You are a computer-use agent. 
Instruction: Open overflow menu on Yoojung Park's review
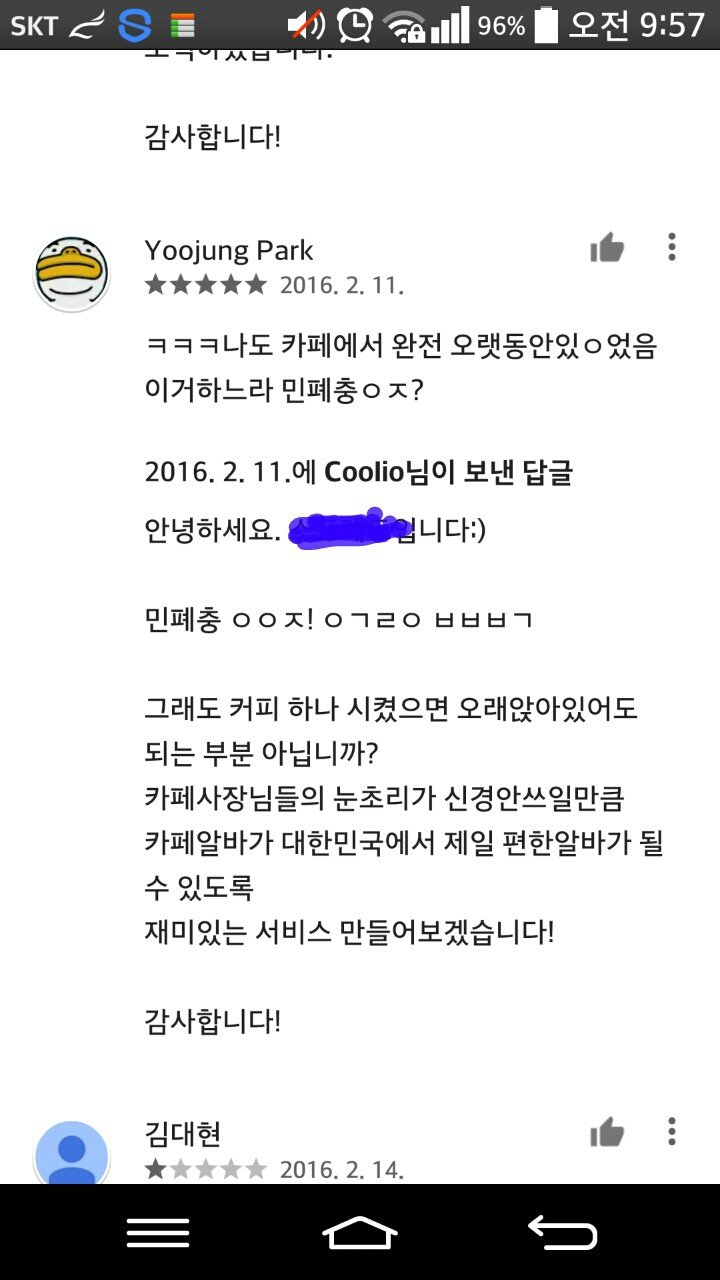click(x=672, y=247)
